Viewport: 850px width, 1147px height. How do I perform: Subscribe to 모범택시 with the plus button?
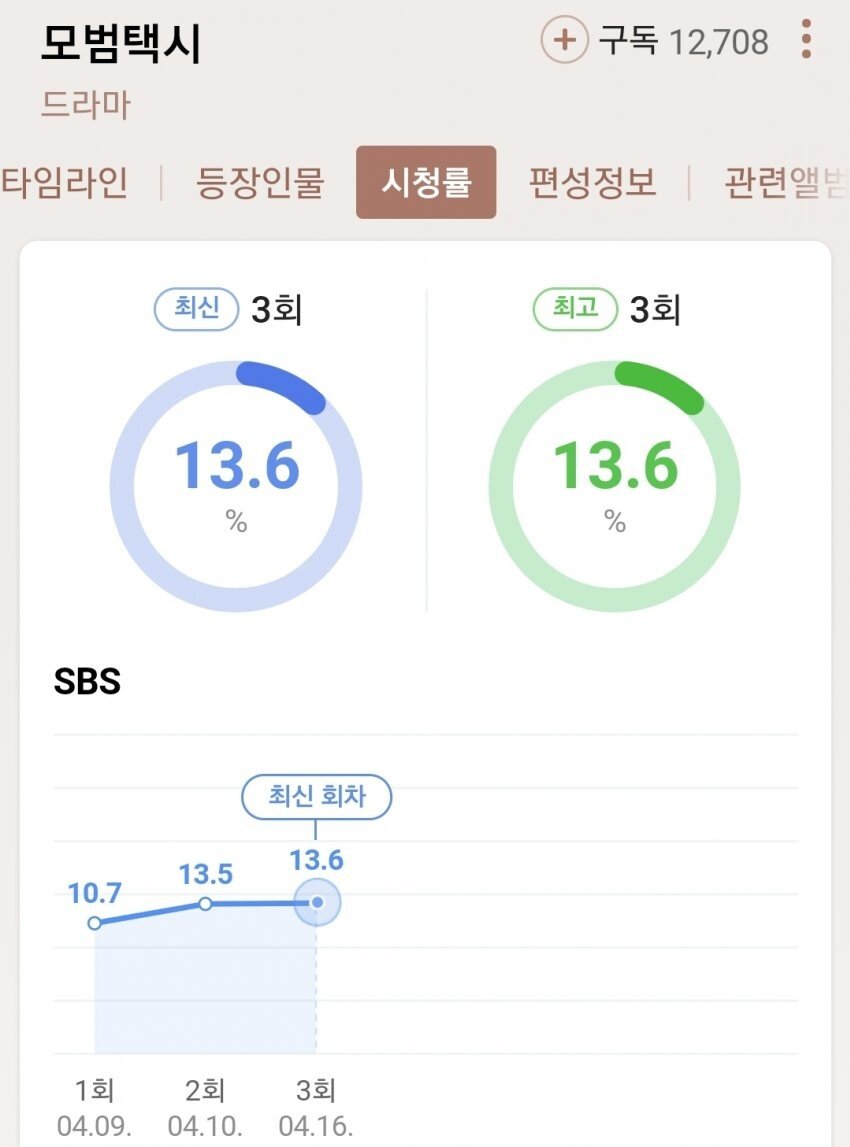(564, 41)
